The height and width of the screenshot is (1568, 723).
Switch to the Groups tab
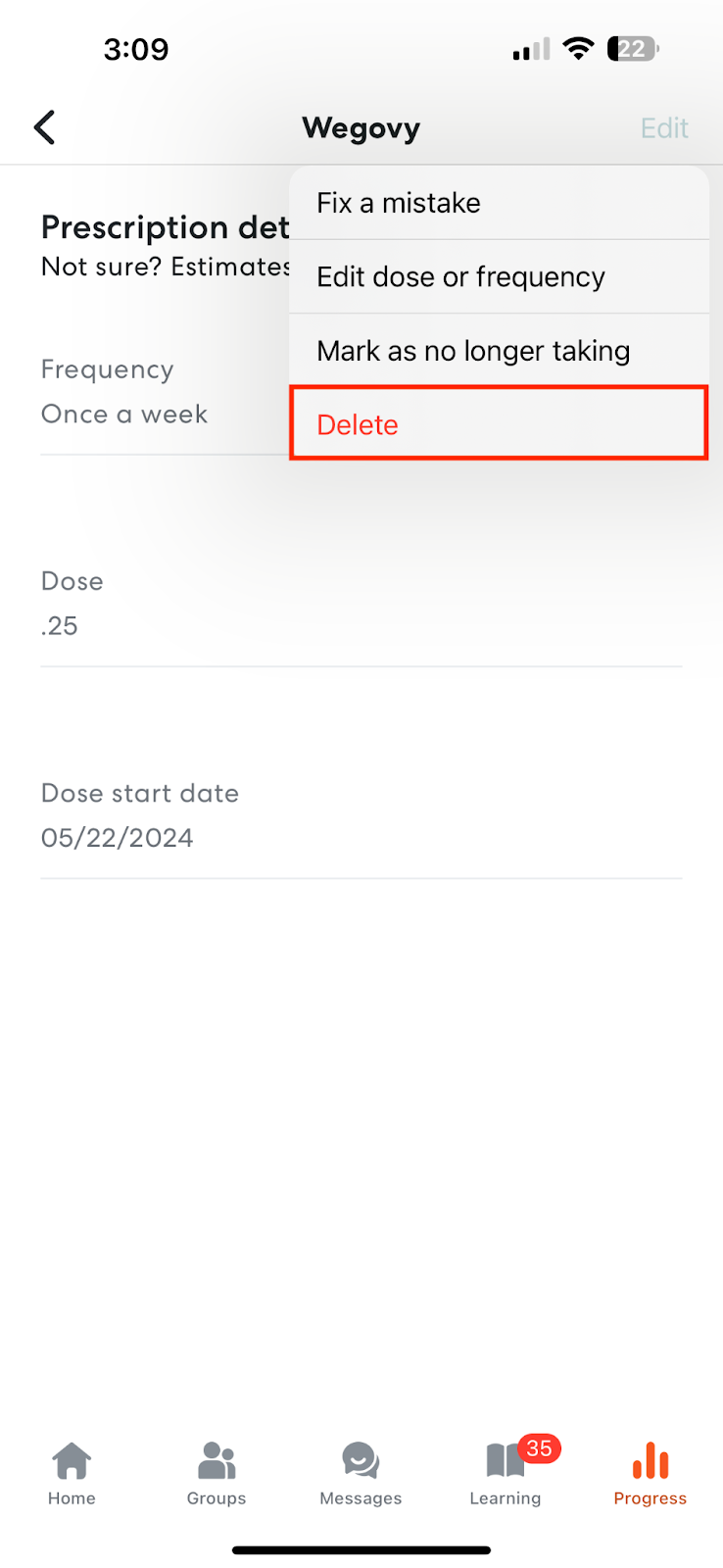pos(217,1473)
